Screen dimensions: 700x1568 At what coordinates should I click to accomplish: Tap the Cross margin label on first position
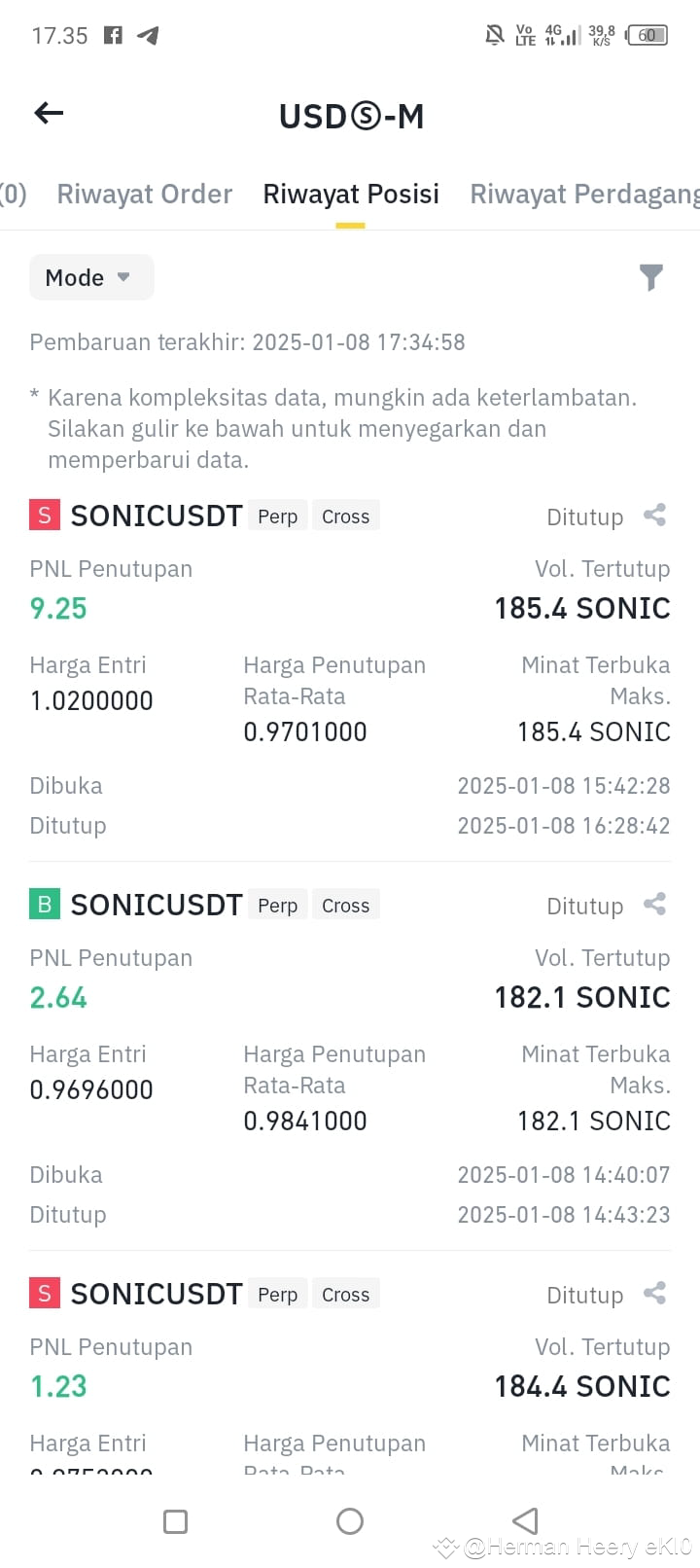346,516
